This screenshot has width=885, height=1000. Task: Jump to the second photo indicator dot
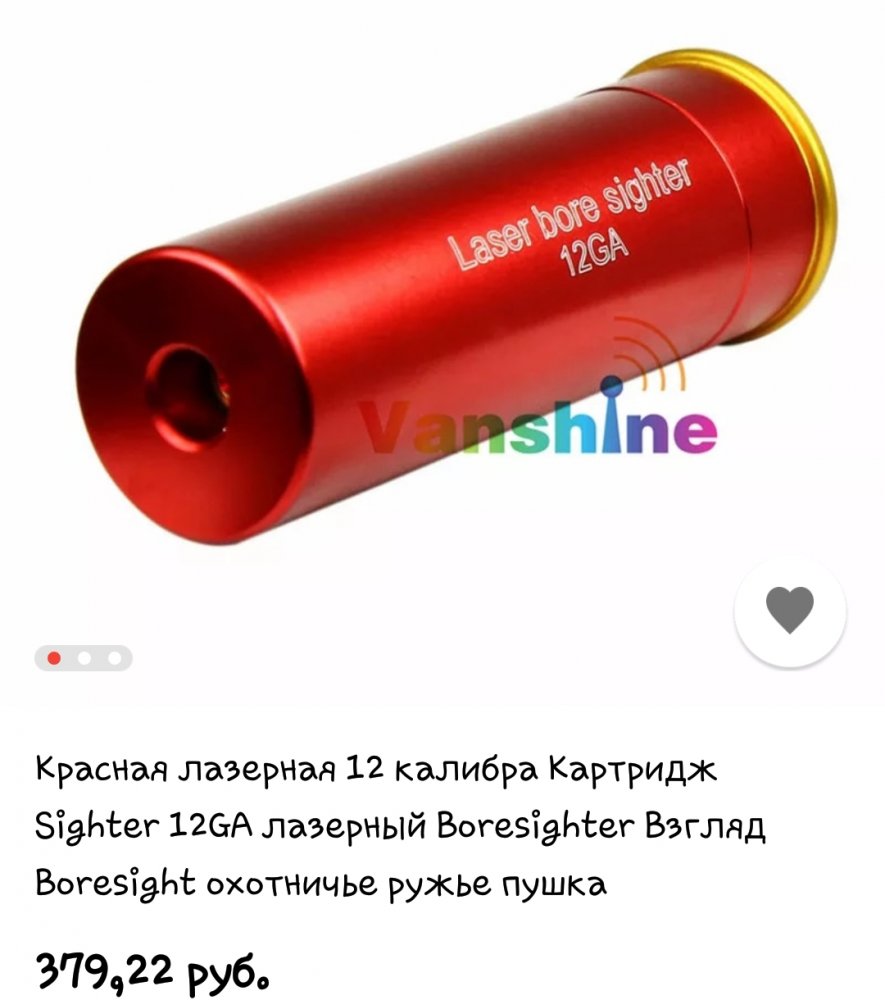pos(85,658)
